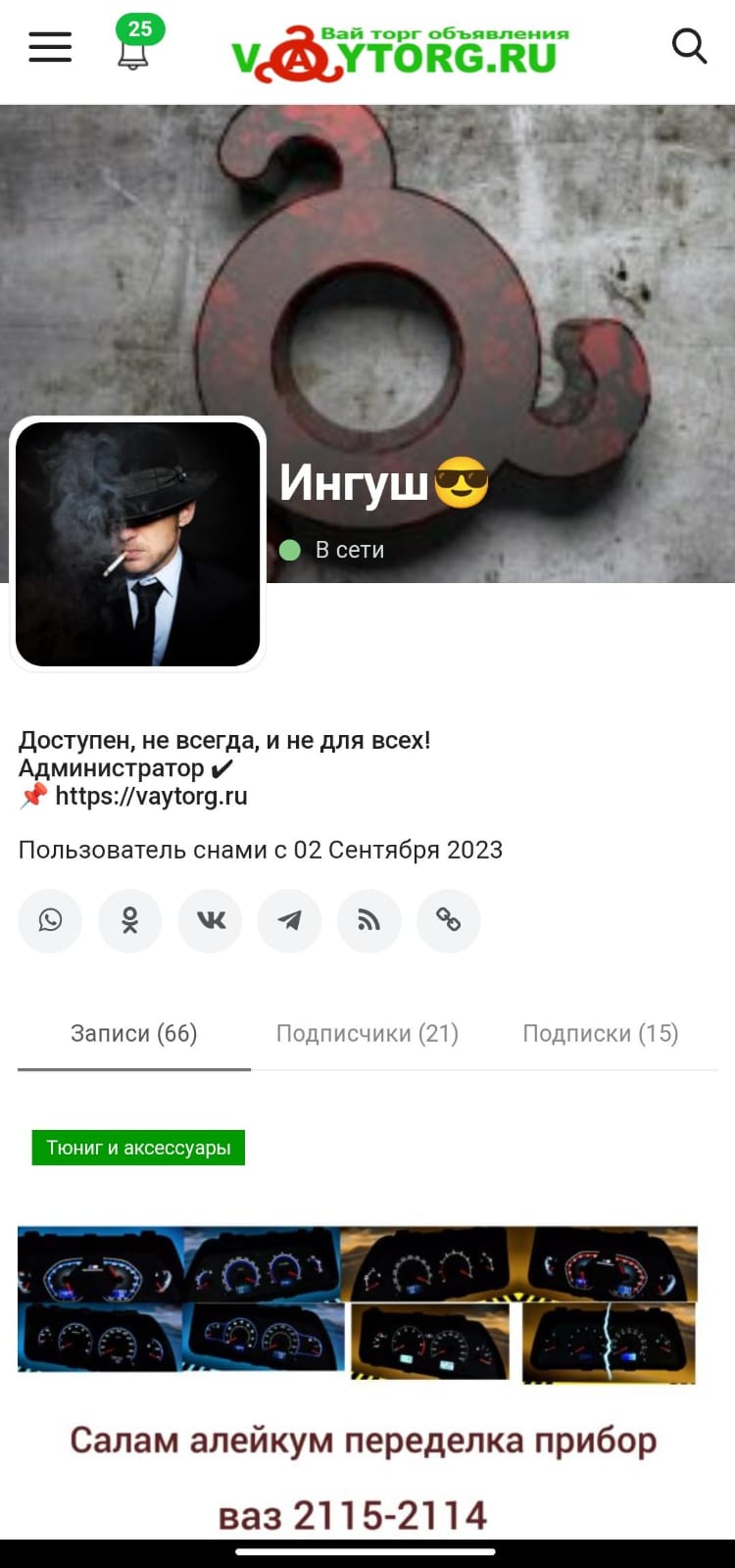Viewport: 735px width, 1568px height.
Task: Tap the chain link icon
Action: tap(449, 920)
